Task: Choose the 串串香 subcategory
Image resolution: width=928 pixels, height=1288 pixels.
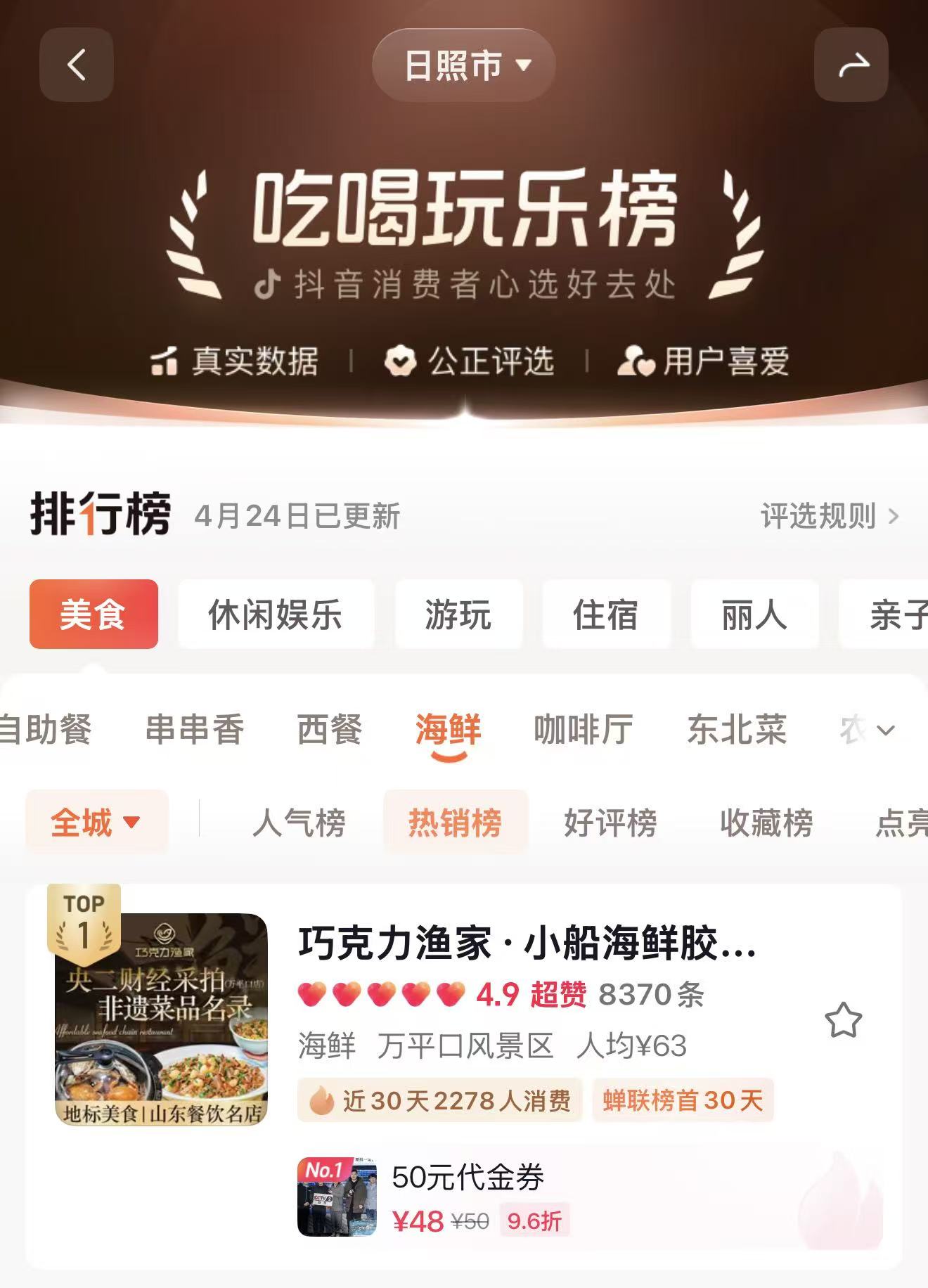Action: (195, 729)
